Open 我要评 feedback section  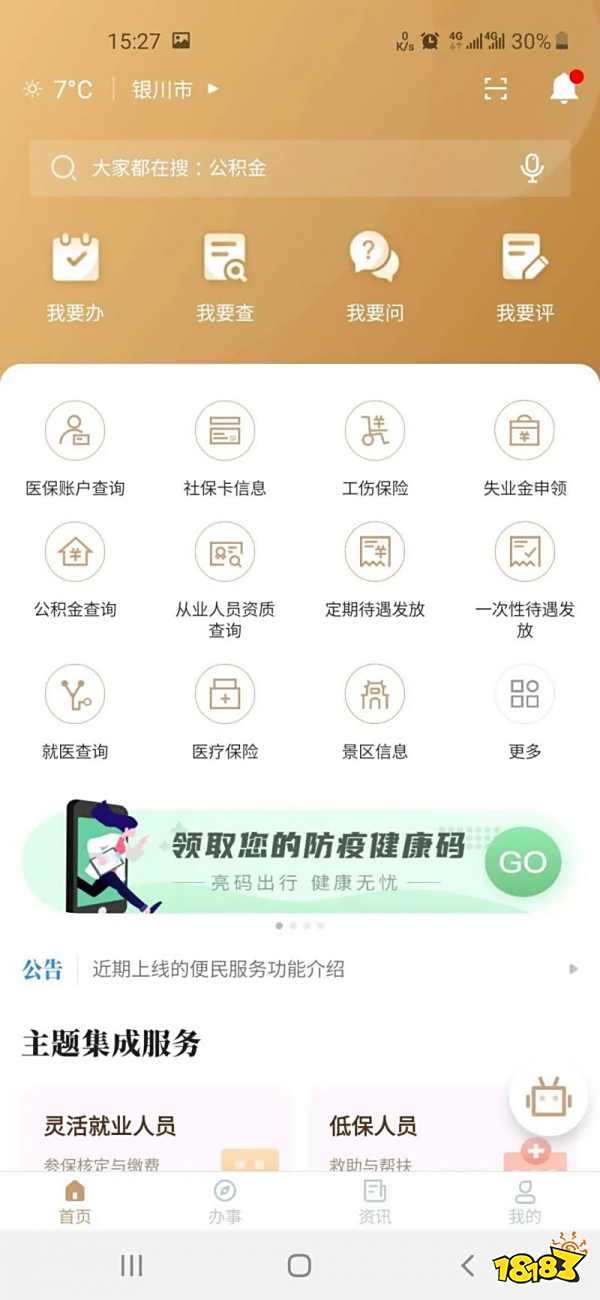pyautogui.click(x=524, y=275)
